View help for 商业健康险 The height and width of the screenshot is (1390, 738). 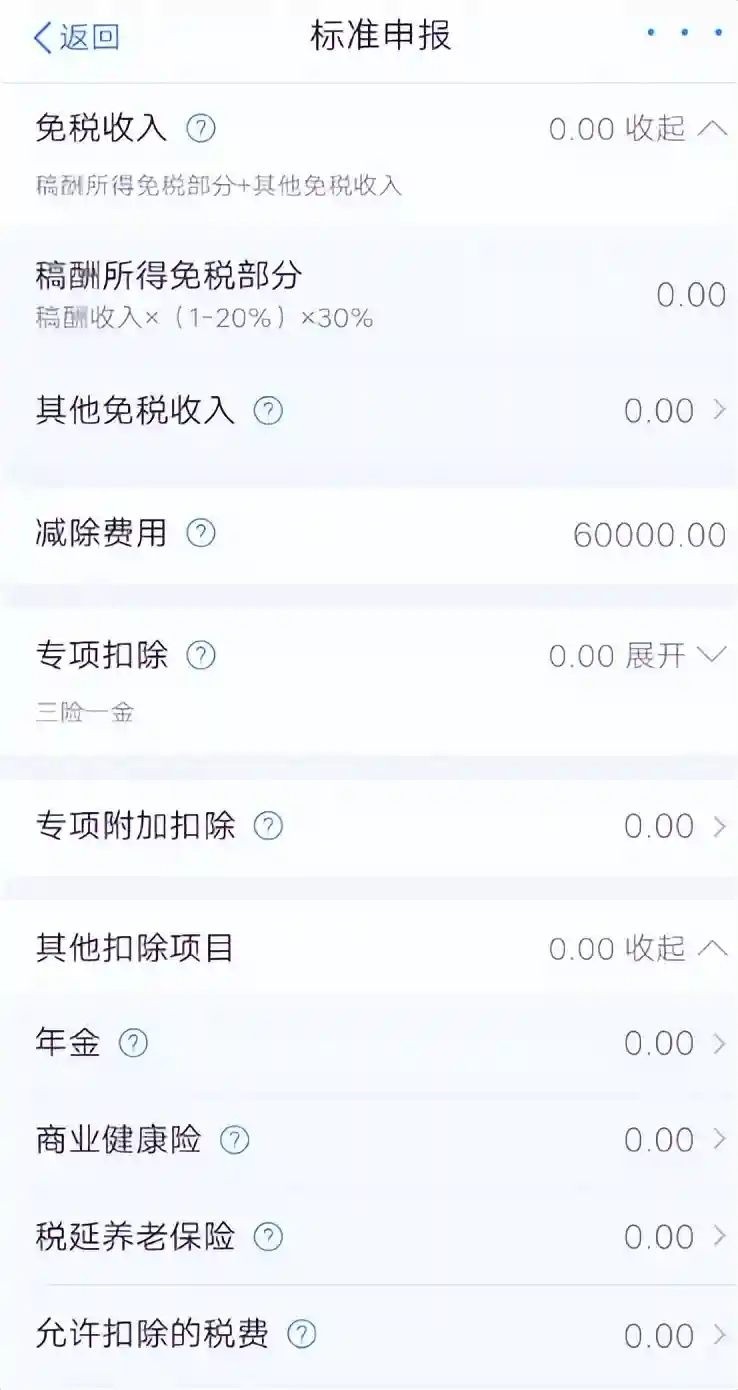[234, 1140]
